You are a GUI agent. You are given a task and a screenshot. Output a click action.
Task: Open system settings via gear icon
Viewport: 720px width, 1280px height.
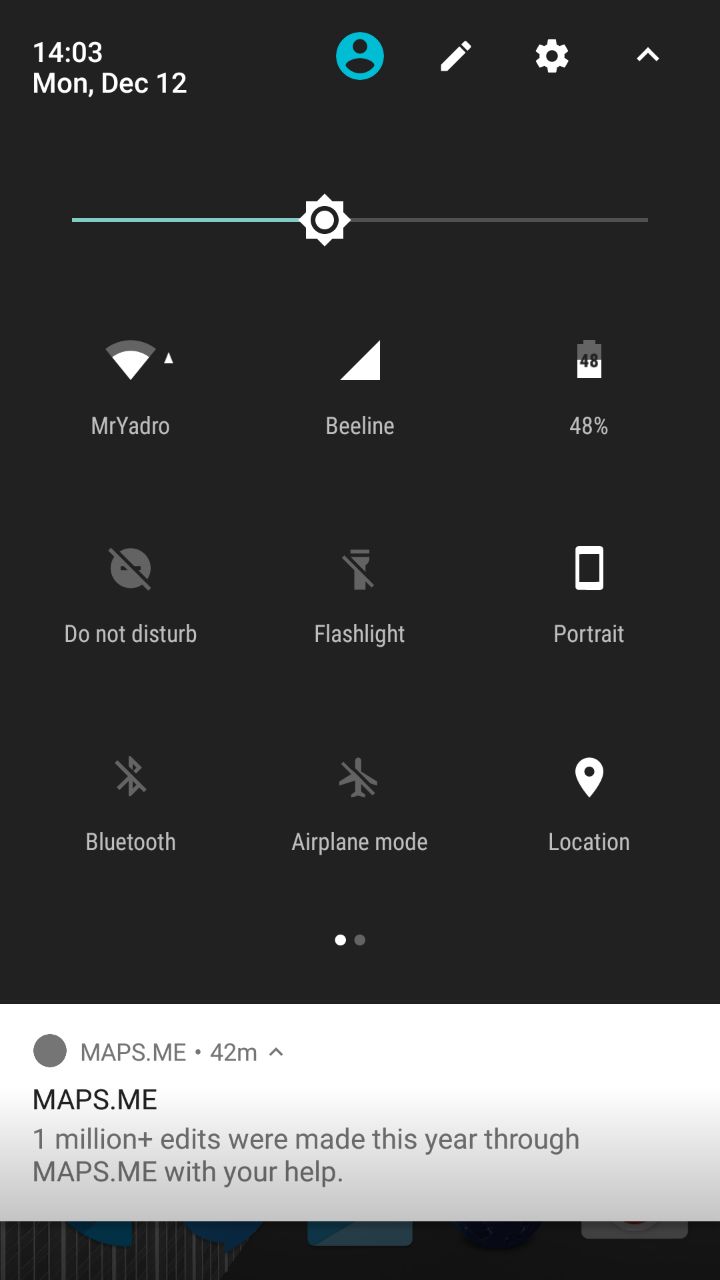[552, 56]
